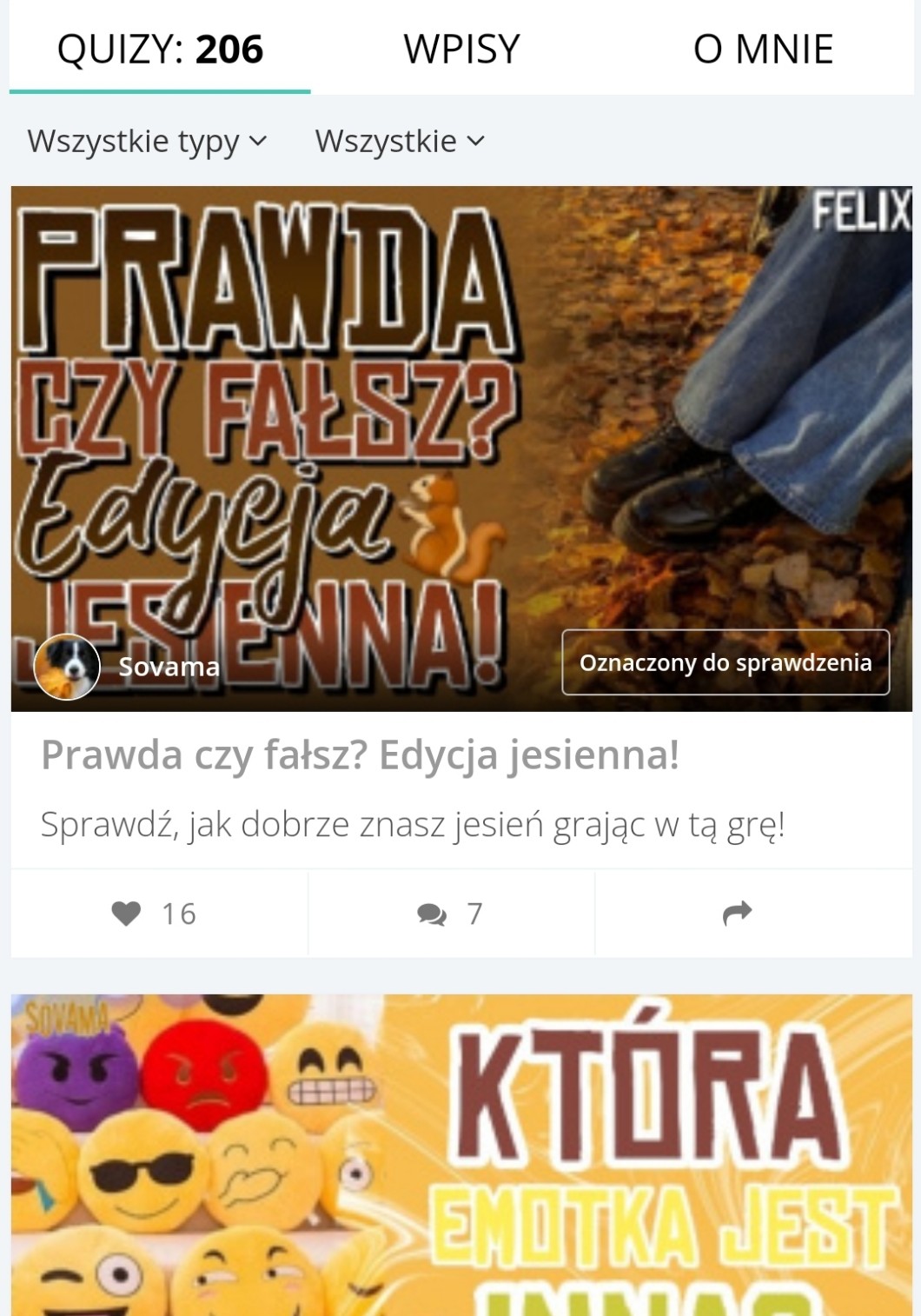Screen dimensions: 921x1316
Task: Select the QUIZY: 206 tab
Action: point(160,49)
